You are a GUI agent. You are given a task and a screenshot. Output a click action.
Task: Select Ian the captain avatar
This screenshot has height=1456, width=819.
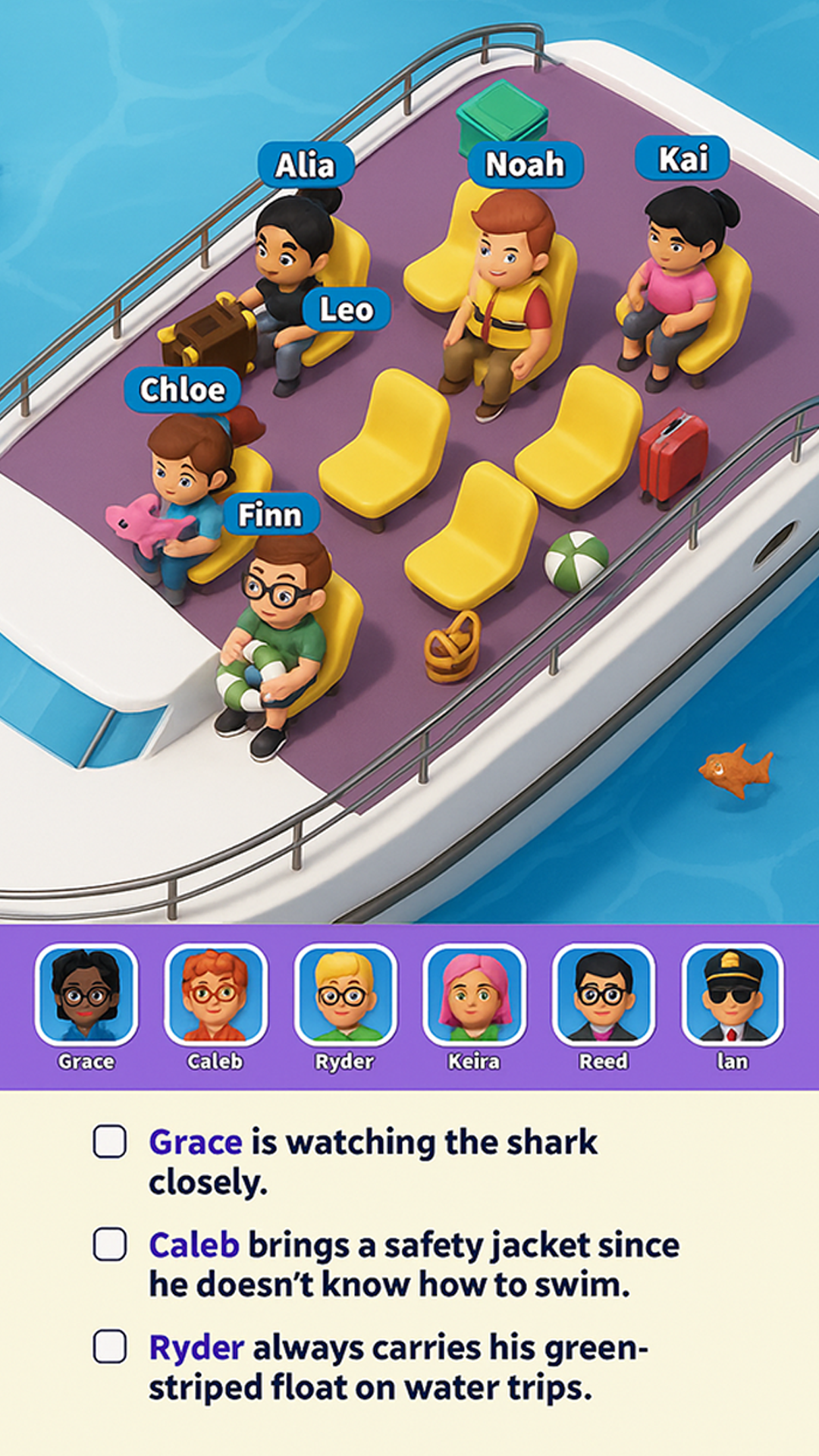733,995
